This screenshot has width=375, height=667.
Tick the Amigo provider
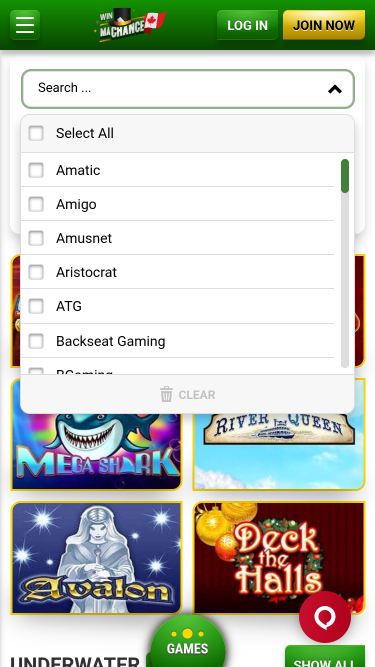click(x=36, y=204)
